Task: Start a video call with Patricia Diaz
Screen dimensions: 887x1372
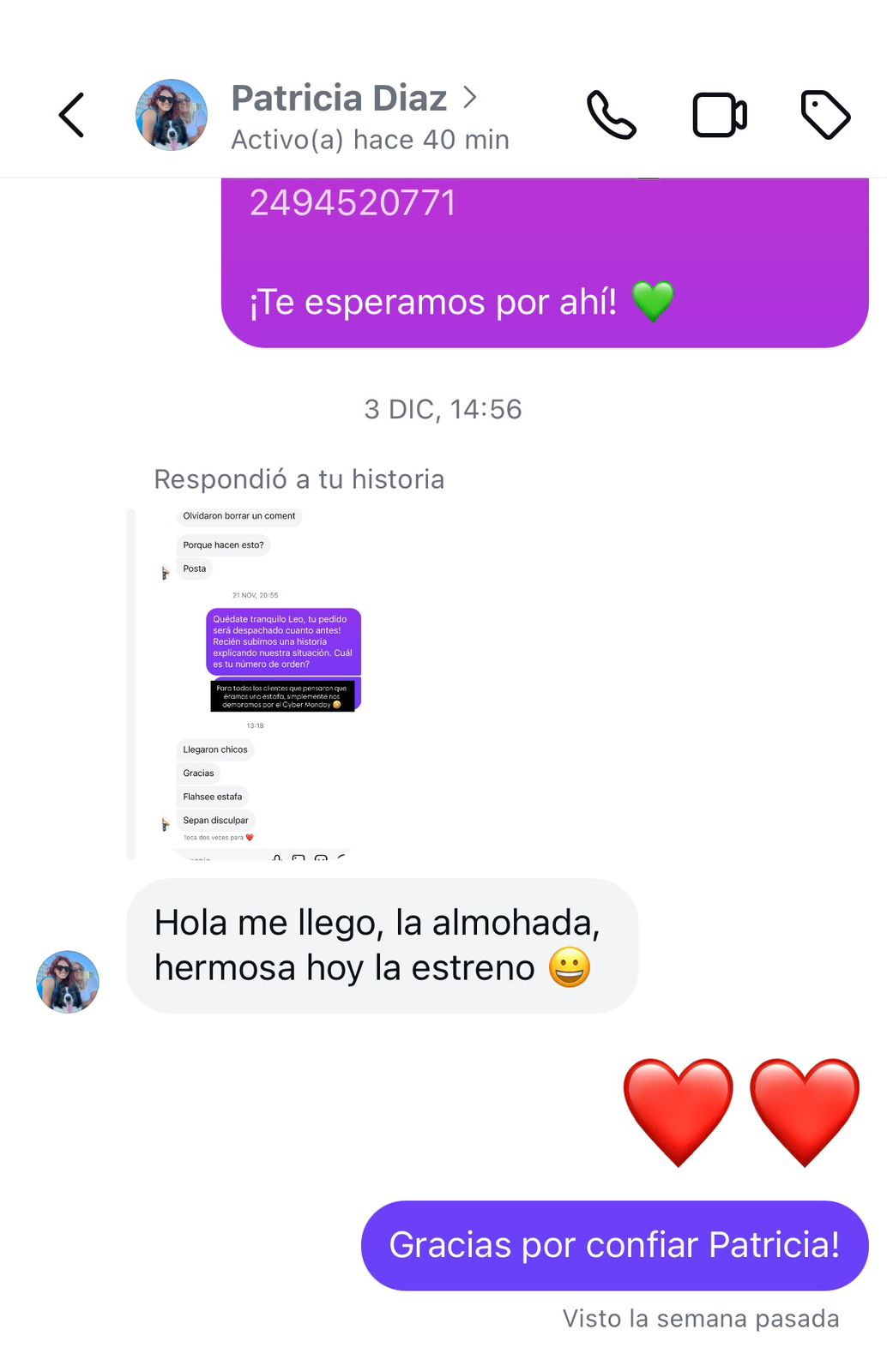Action: click(719, 115)
